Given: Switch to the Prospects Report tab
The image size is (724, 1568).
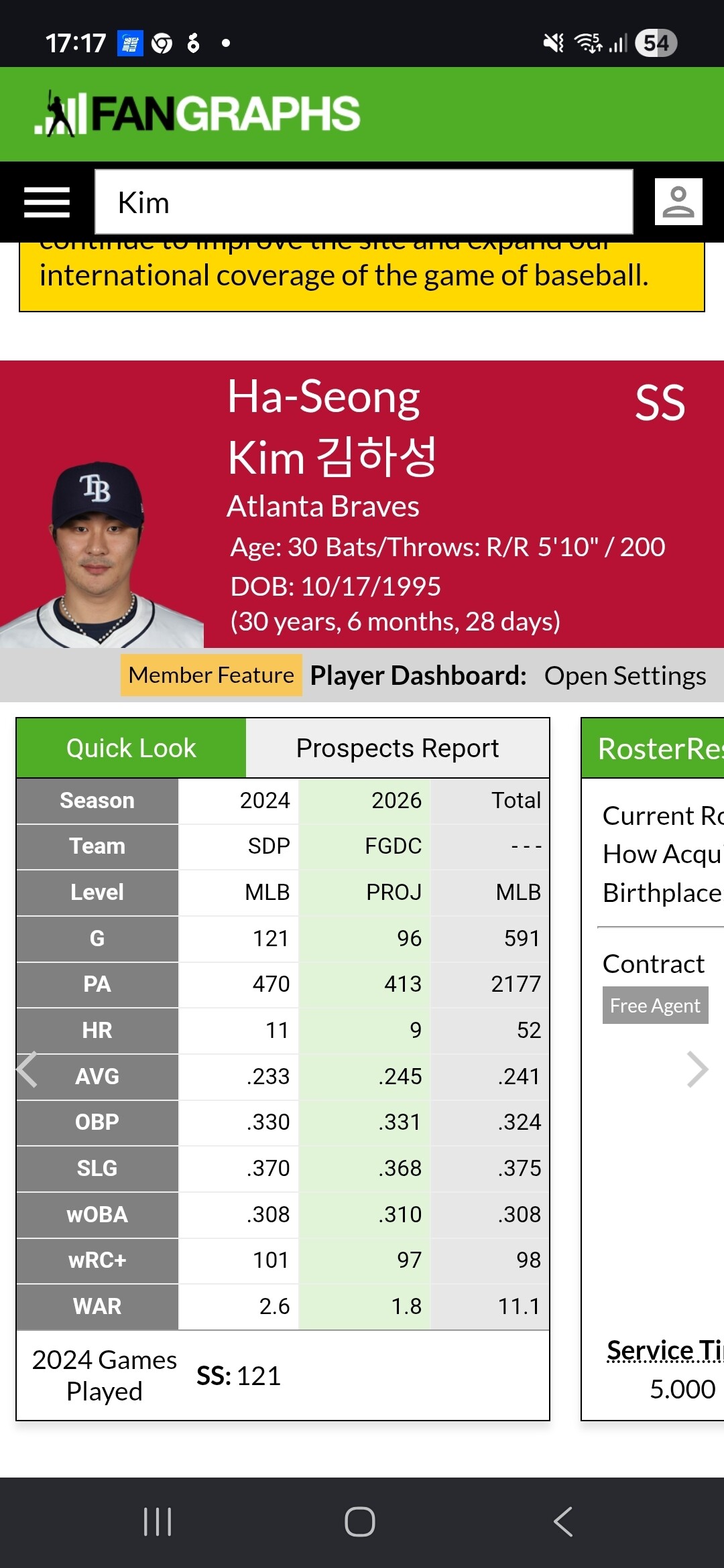Looking at the screenshot, I should 398,748.
